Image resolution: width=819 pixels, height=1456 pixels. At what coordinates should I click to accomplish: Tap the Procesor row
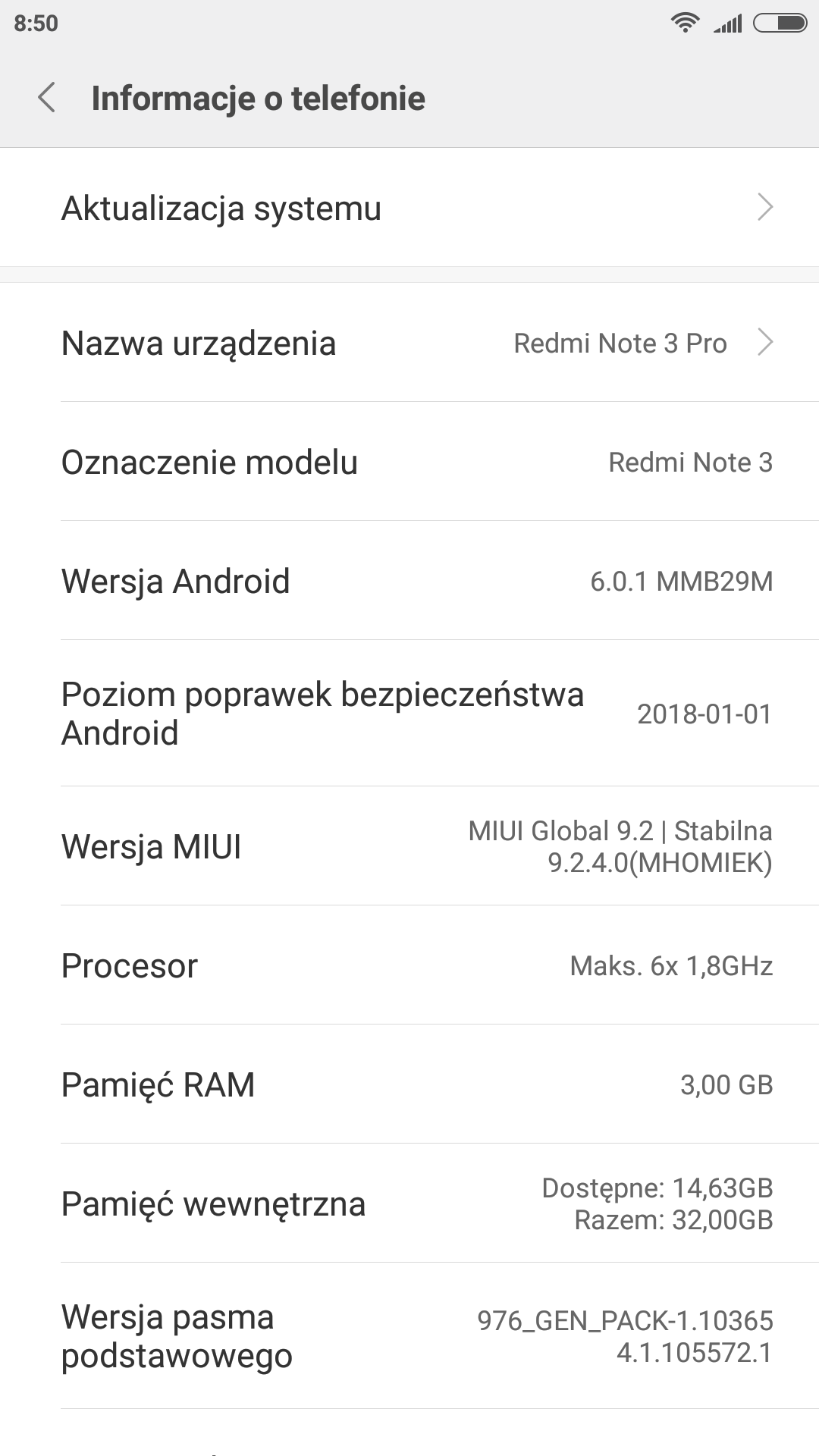[x=409, y=965]
